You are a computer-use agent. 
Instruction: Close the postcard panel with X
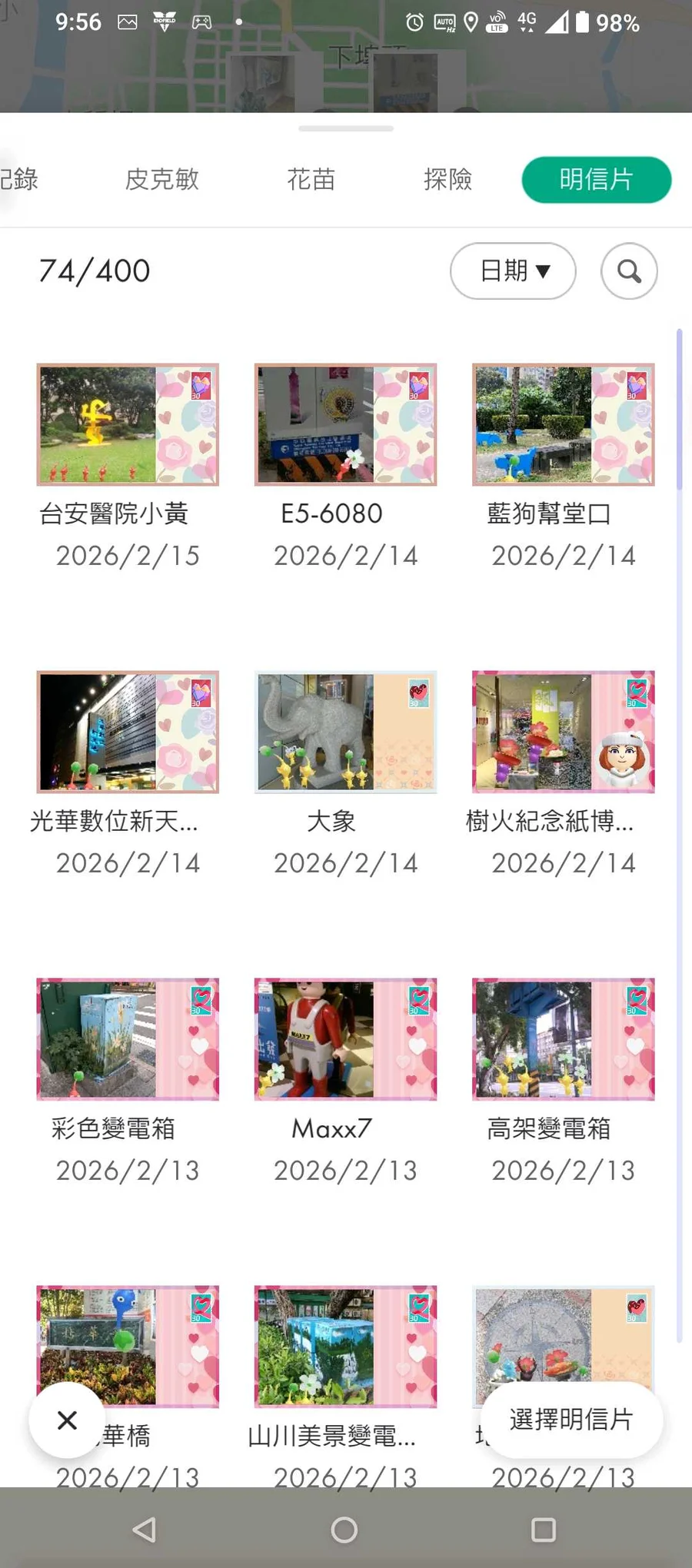pos(68,1420)
